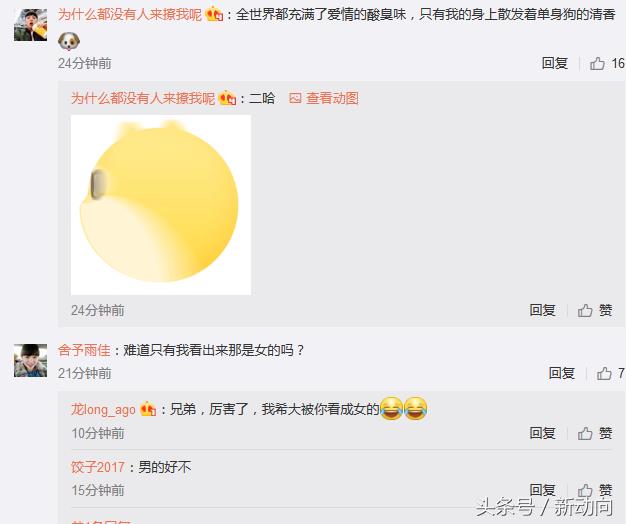Open 饺子2017's profile

[97, 467]
